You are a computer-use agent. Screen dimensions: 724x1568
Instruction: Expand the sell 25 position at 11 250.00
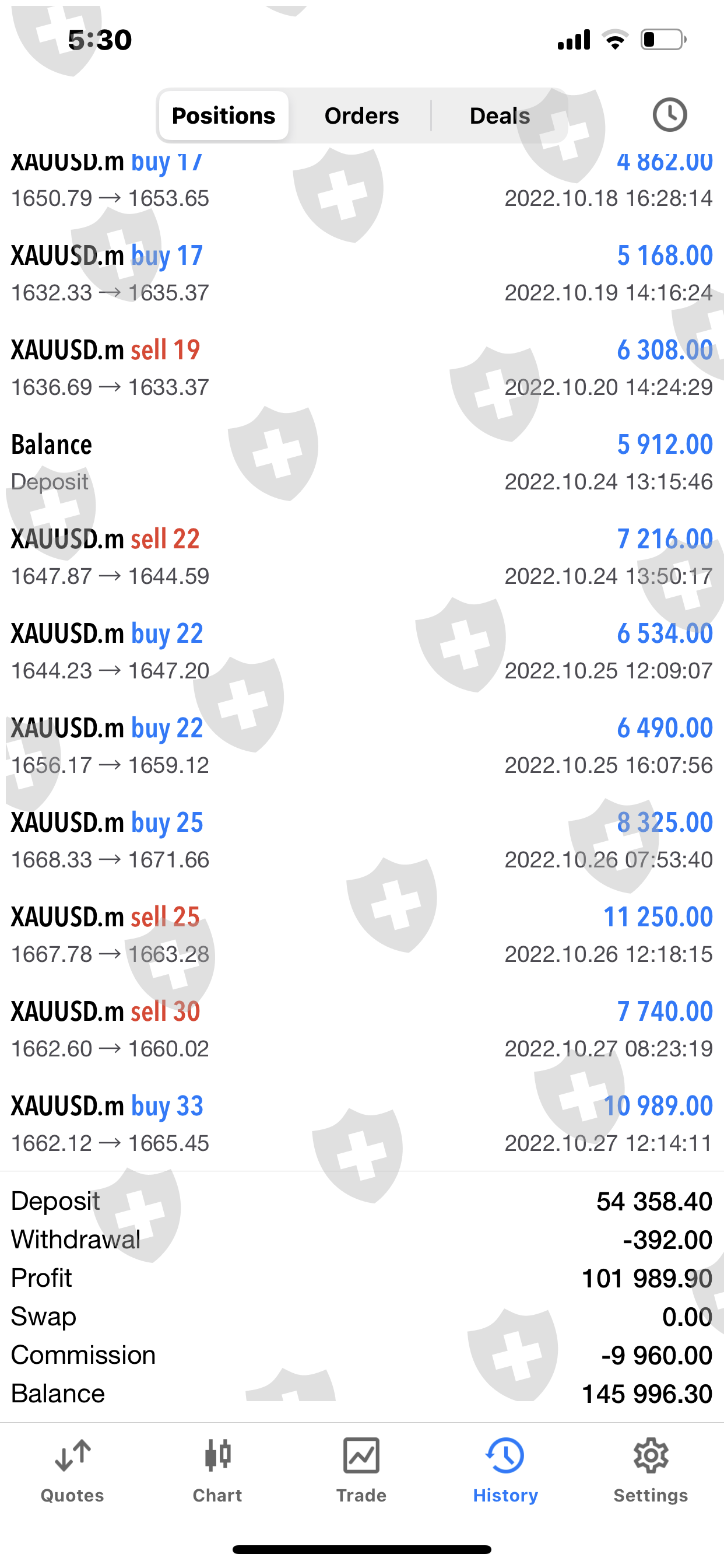click(x=361, y=935)
